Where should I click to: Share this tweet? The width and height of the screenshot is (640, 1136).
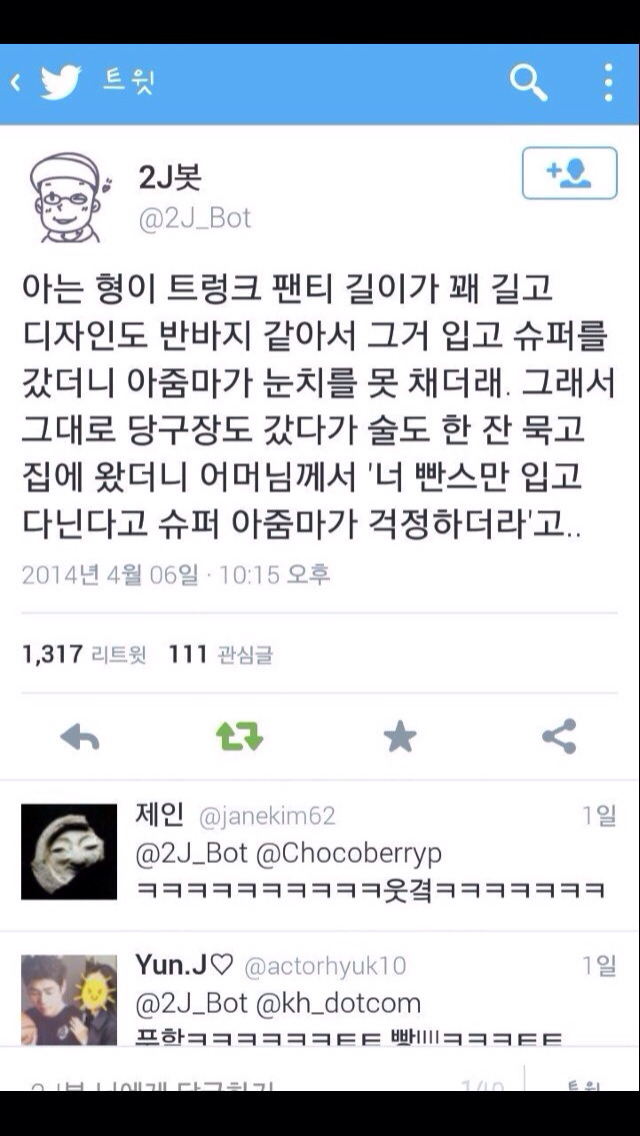point(560,737)
